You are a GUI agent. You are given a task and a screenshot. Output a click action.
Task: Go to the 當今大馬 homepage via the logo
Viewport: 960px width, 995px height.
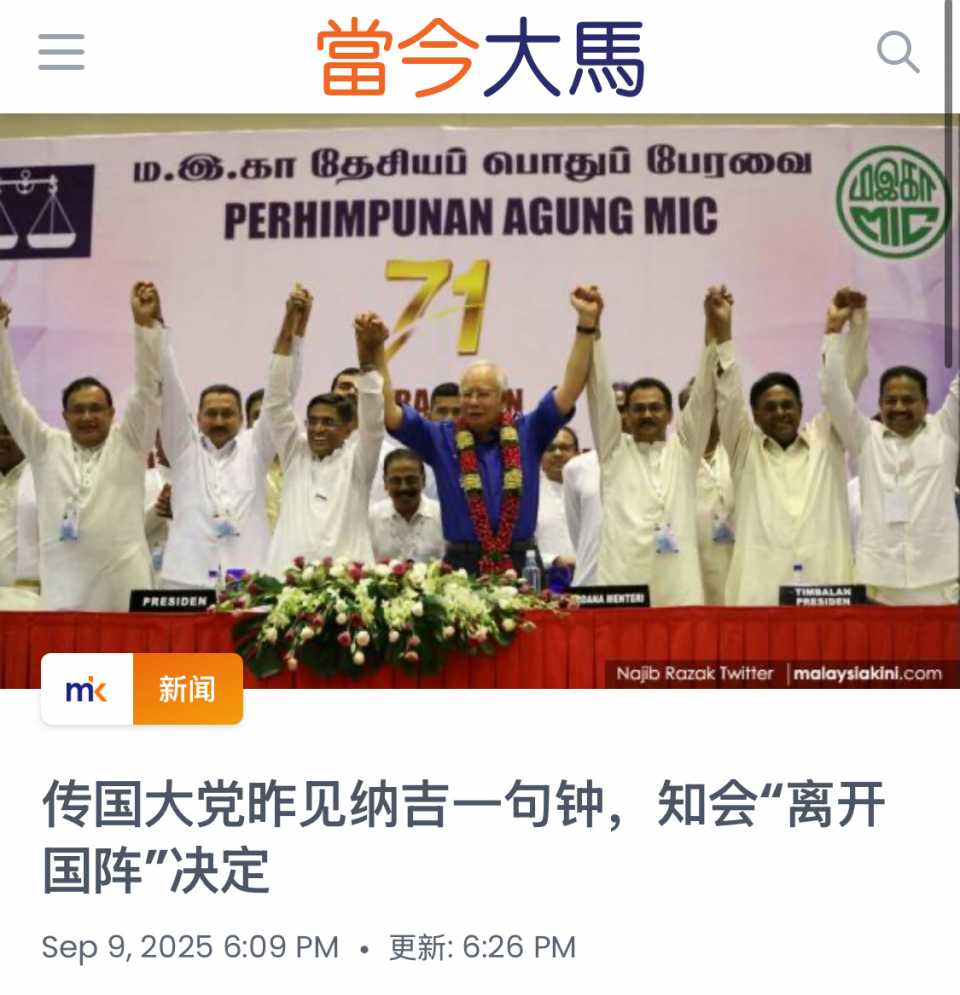coord(480,57)
